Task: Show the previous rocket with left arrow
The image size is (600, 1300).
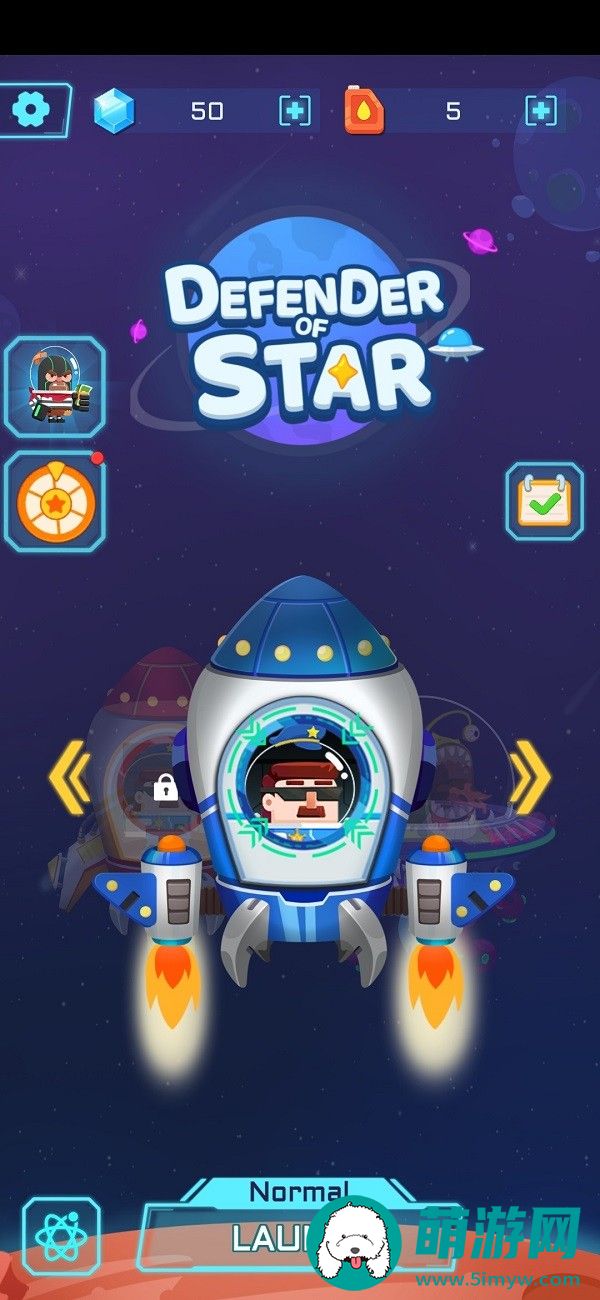Action: click(x=70, y=778)
